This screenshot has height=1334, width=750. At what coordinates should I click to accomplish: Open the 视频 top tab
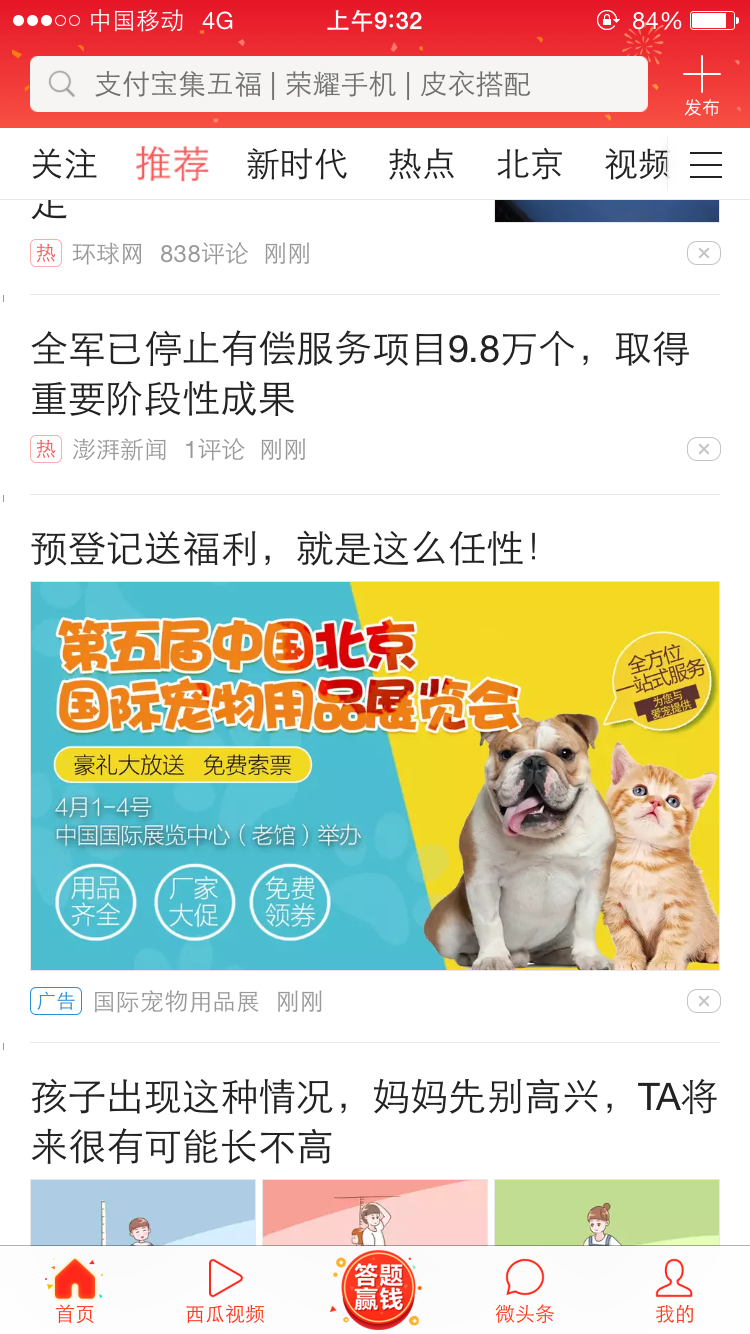[635, 164]
